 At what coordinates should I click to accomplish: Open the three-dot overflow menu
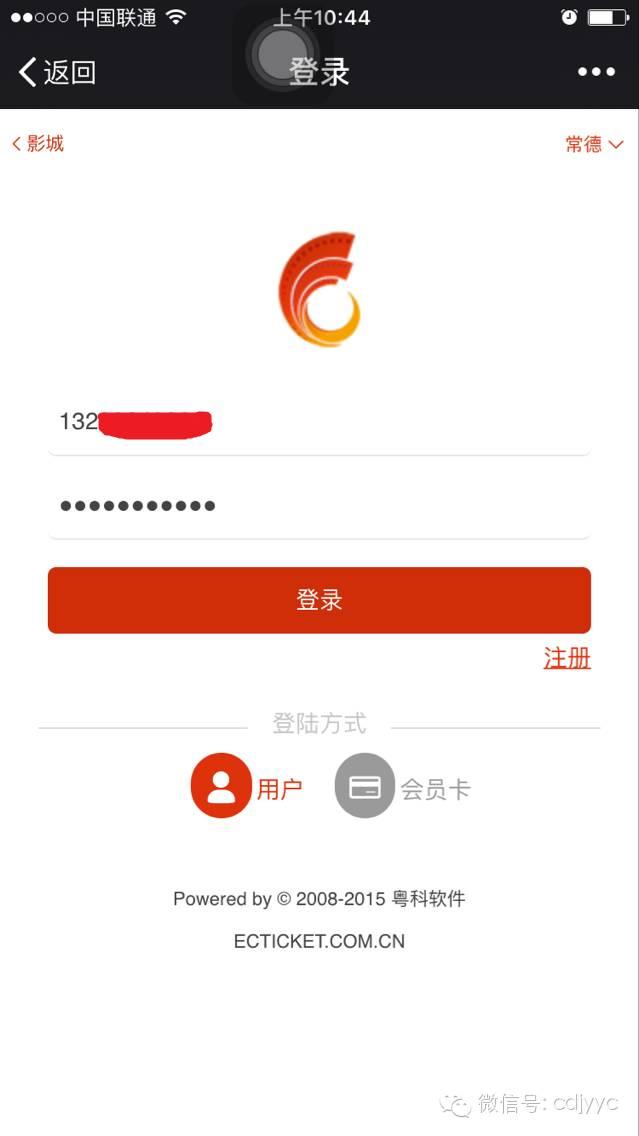click(596, 72)
